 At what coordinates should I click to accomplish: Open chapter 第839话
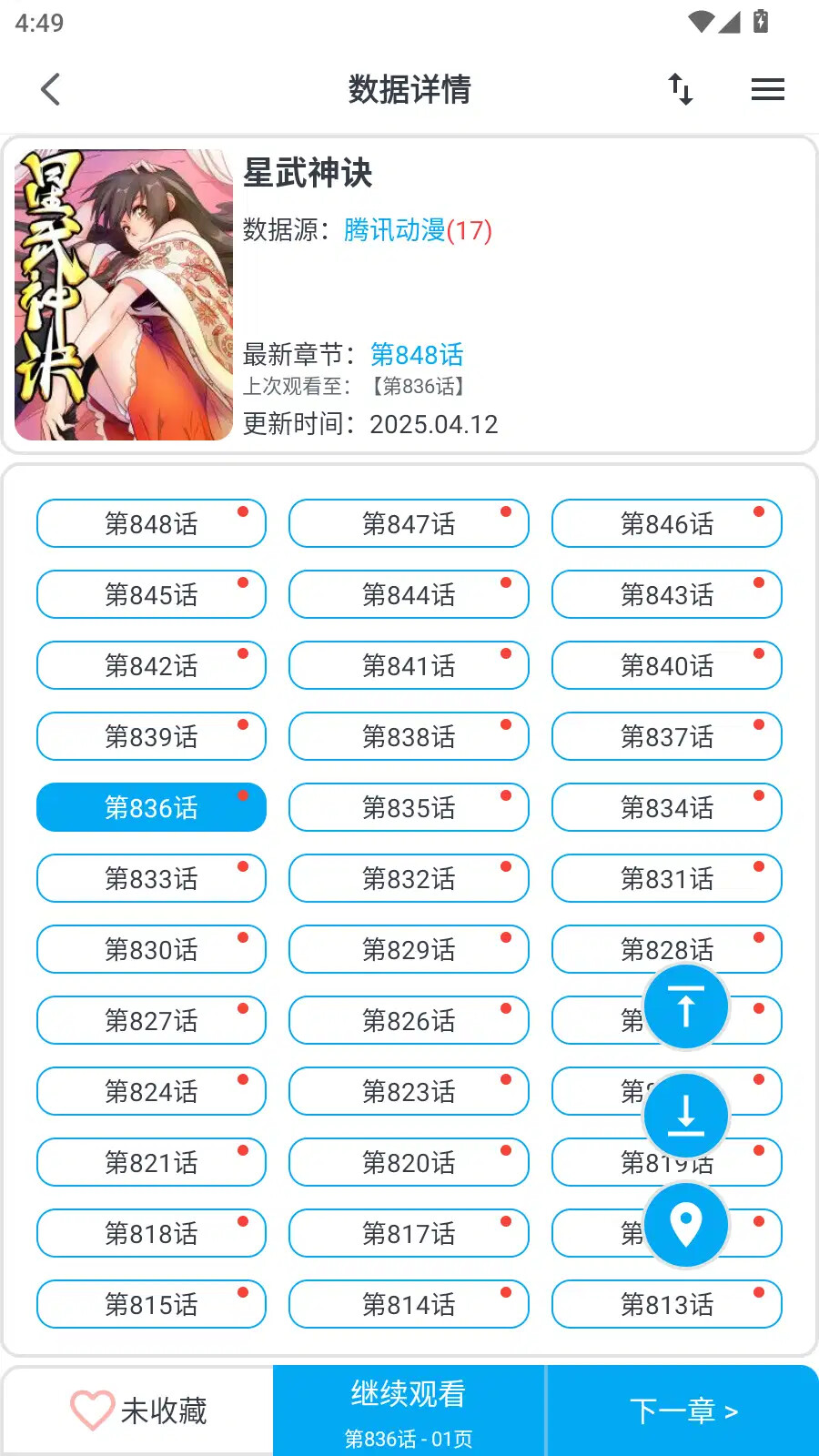[x=151, y=737]
